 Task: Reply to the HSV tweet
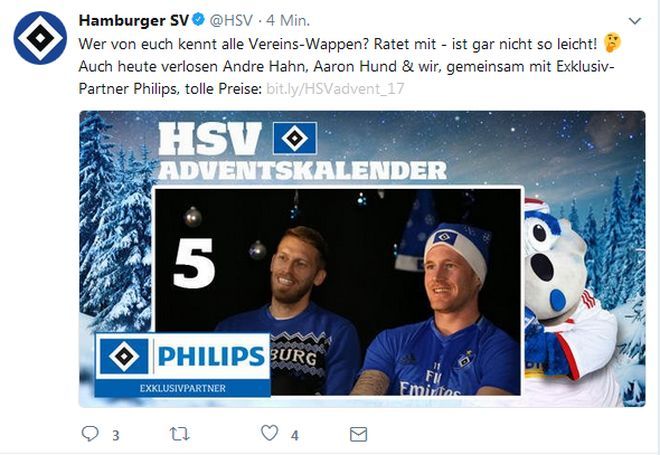tap(91, 434)
